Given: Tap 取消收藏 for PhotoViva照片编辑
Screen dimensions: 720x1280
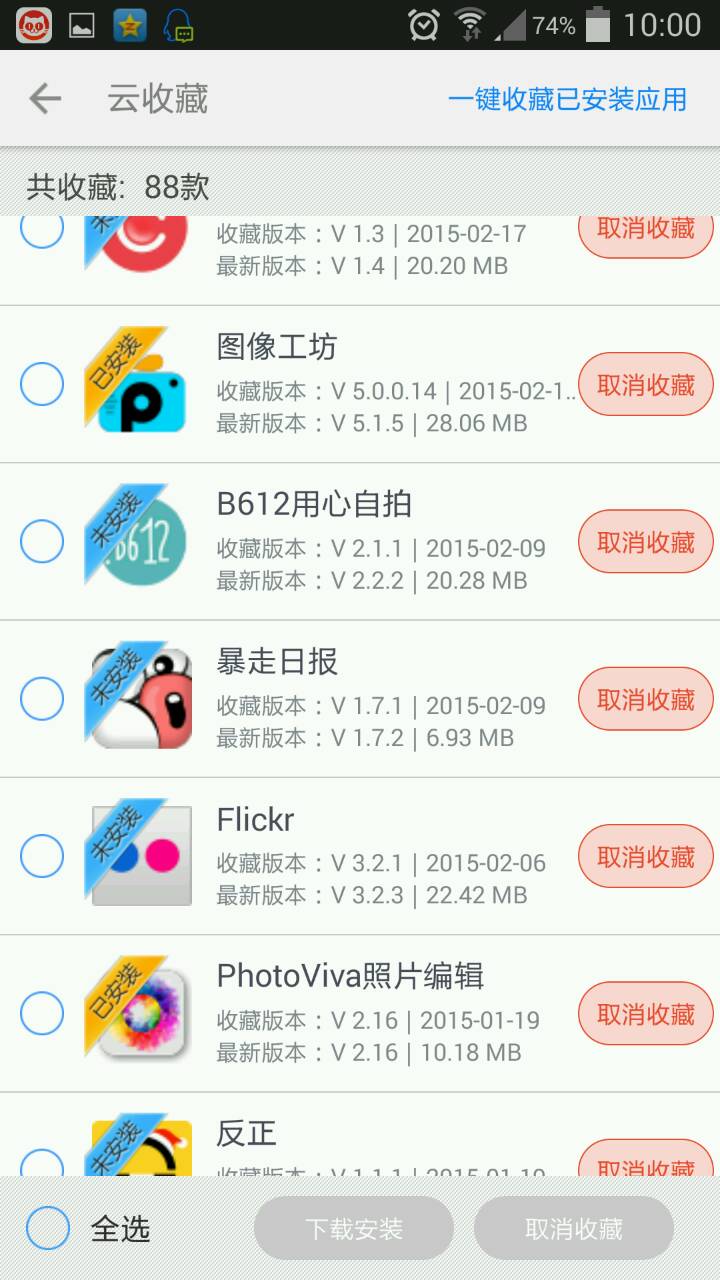Looking at the screenshot, I should [645, 1014].
